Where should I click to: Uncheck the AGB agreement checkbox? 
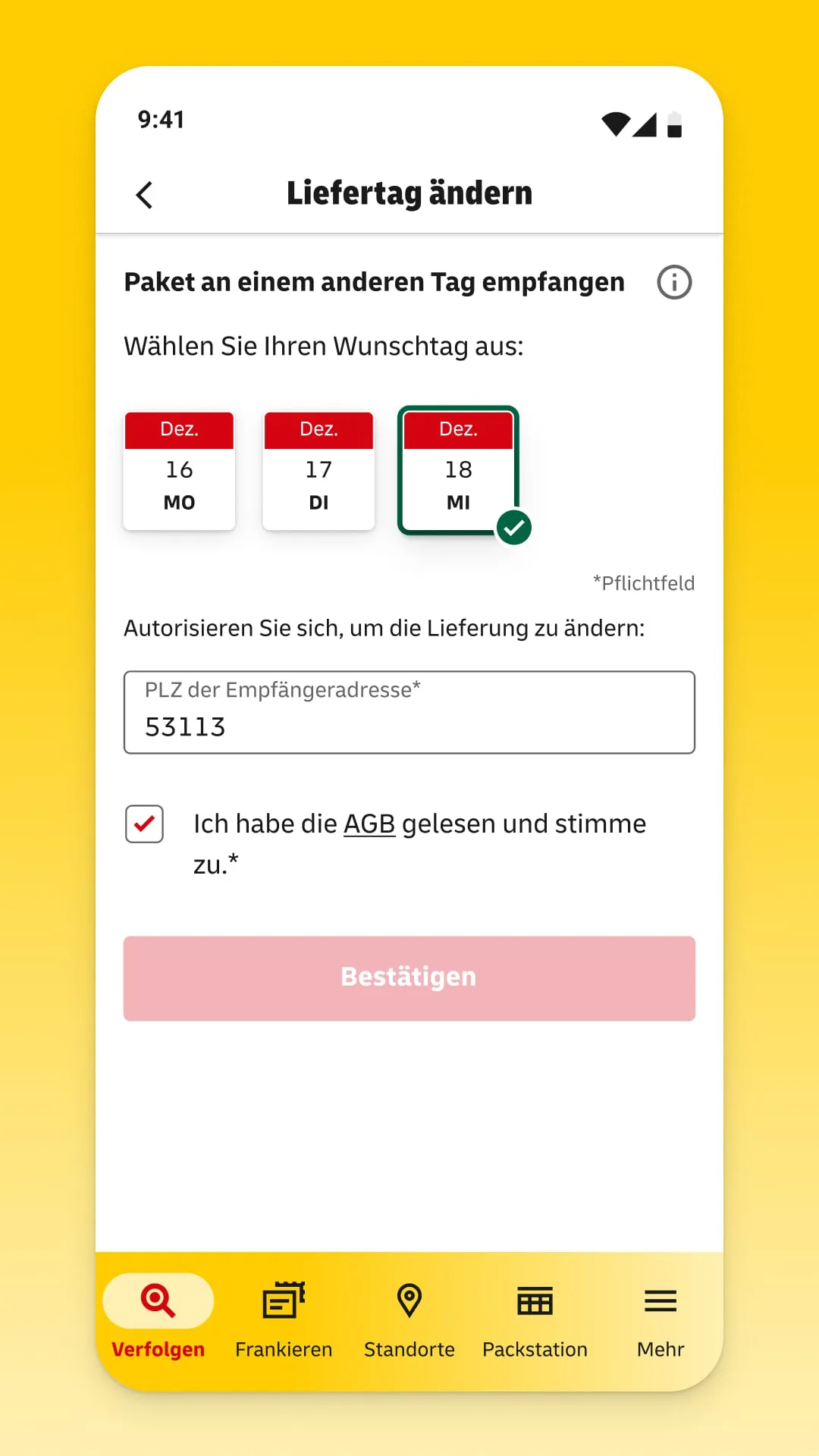tap(144, 823)
